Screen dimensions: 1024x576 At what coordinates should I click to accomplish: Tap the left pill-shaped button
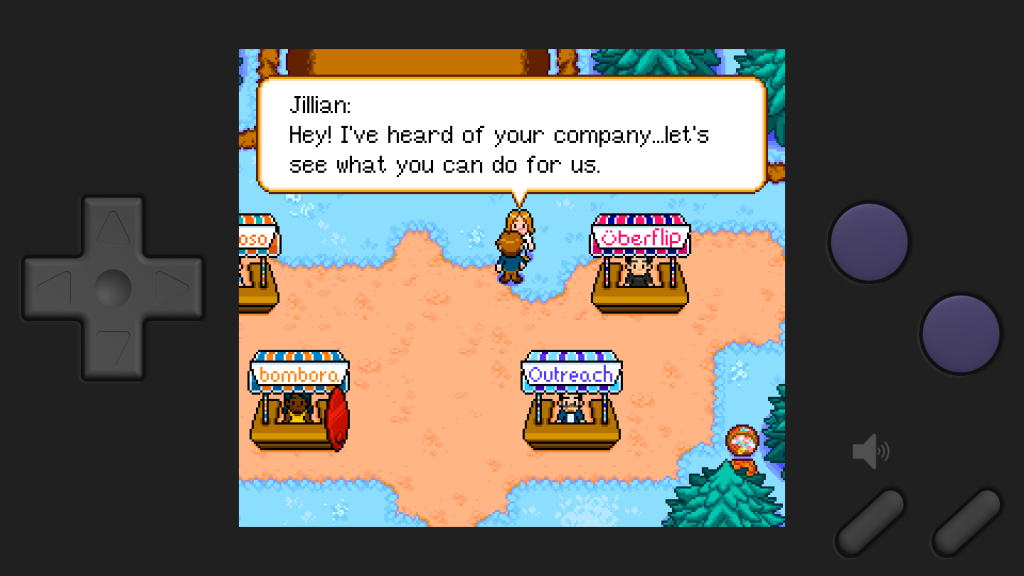(869, 523)
